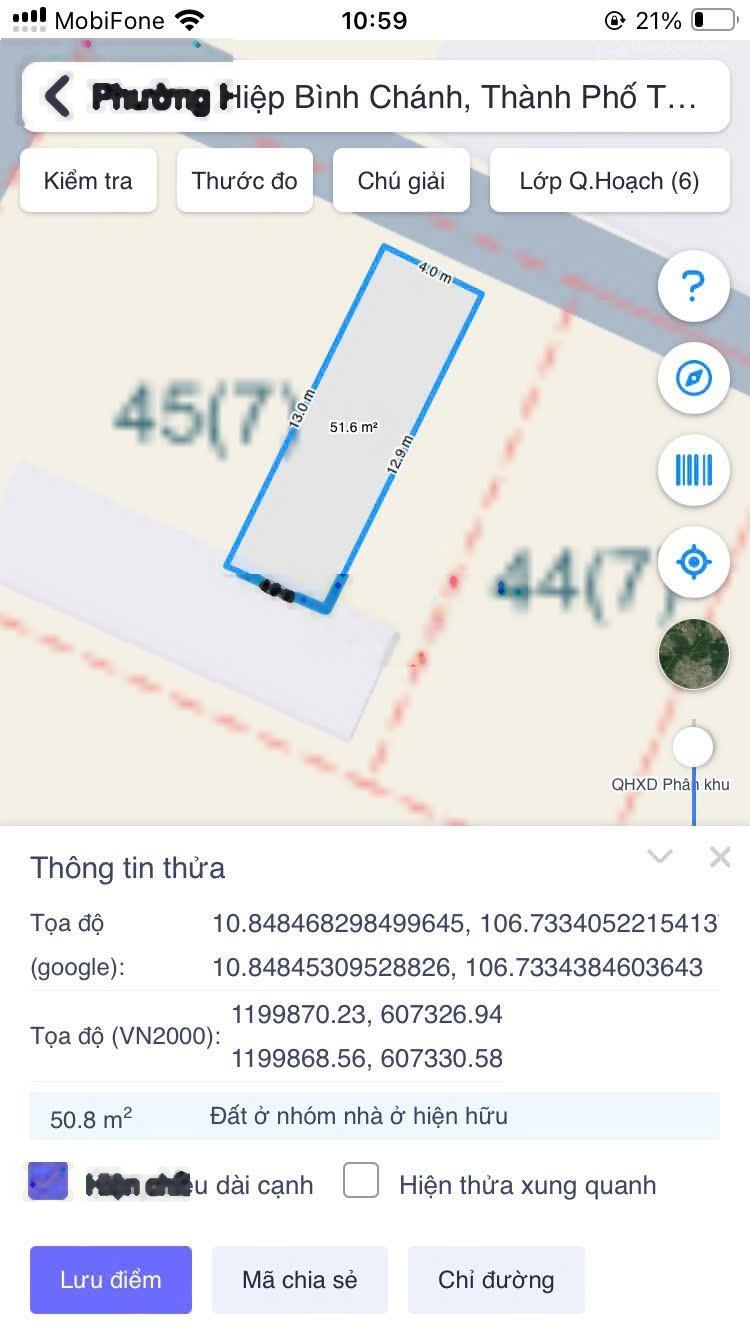Show the Chú giải legend
750x1334 pixels.
click(x=401, y=181)
